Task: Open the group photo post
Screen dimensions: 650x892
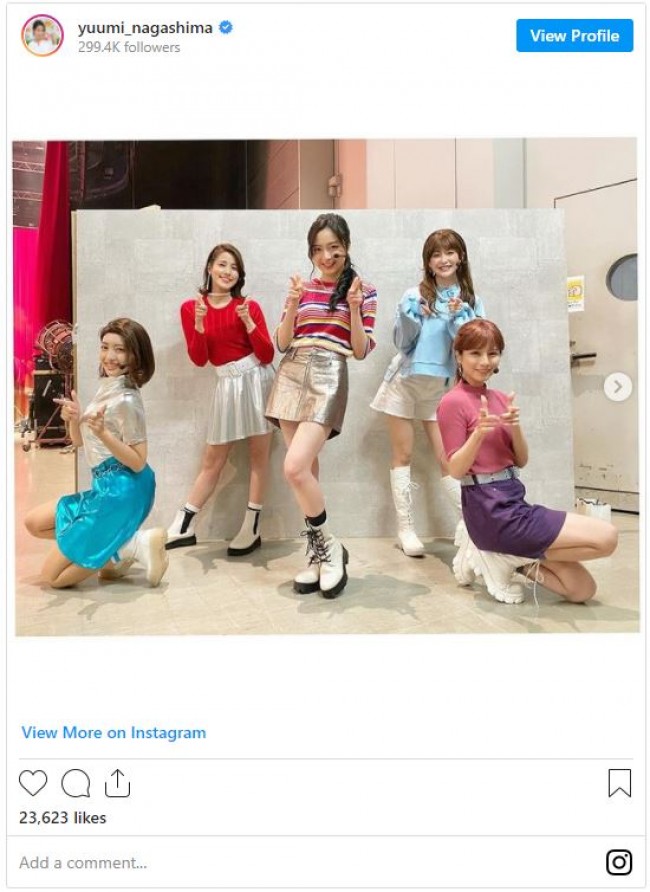Action: [326, 388]
